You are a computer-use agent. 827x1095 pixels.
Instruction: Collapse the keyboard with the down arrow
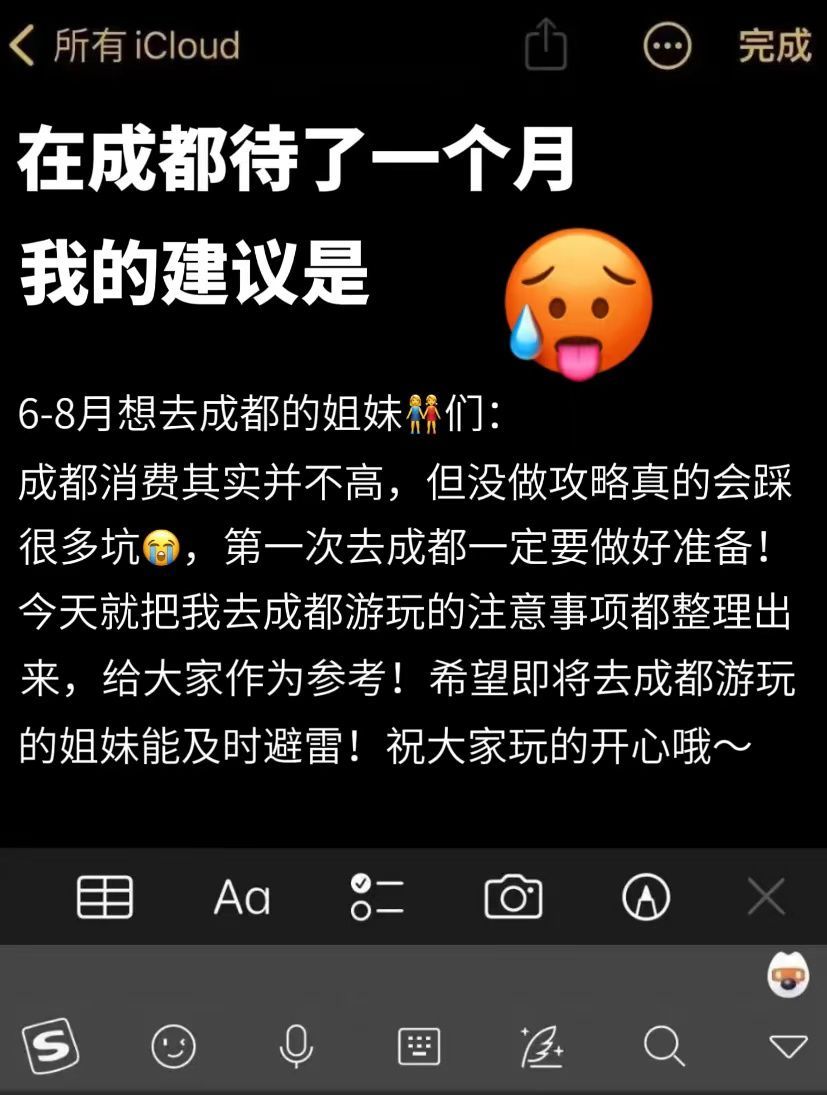(x=788, y=1047)
